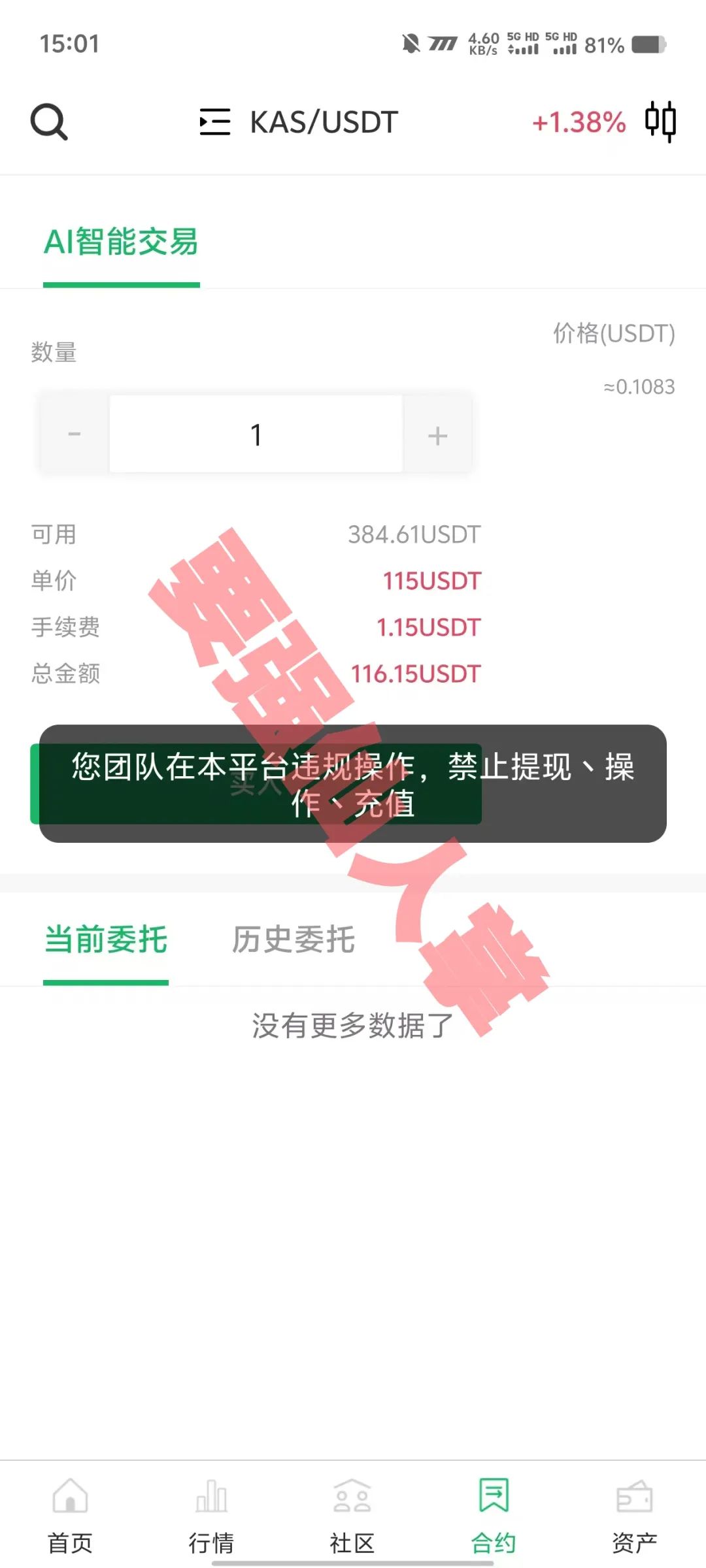Increase quantity with the plus stepper
The image size is (706, 1568).
(x=437, y=433)
